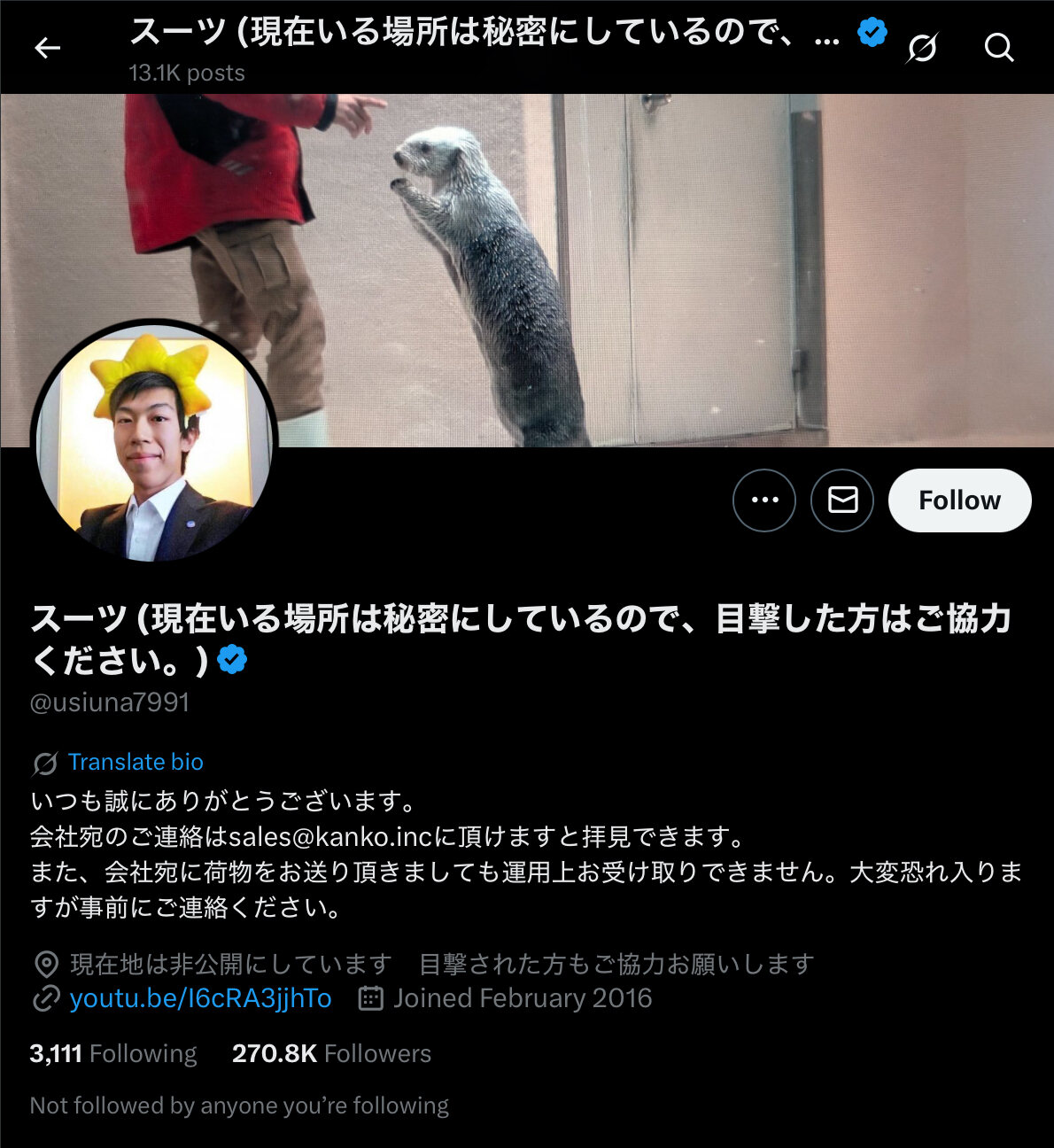Open the three-dot more options button
Screen dimensions: 1054x1148
(x=764, y=500)
